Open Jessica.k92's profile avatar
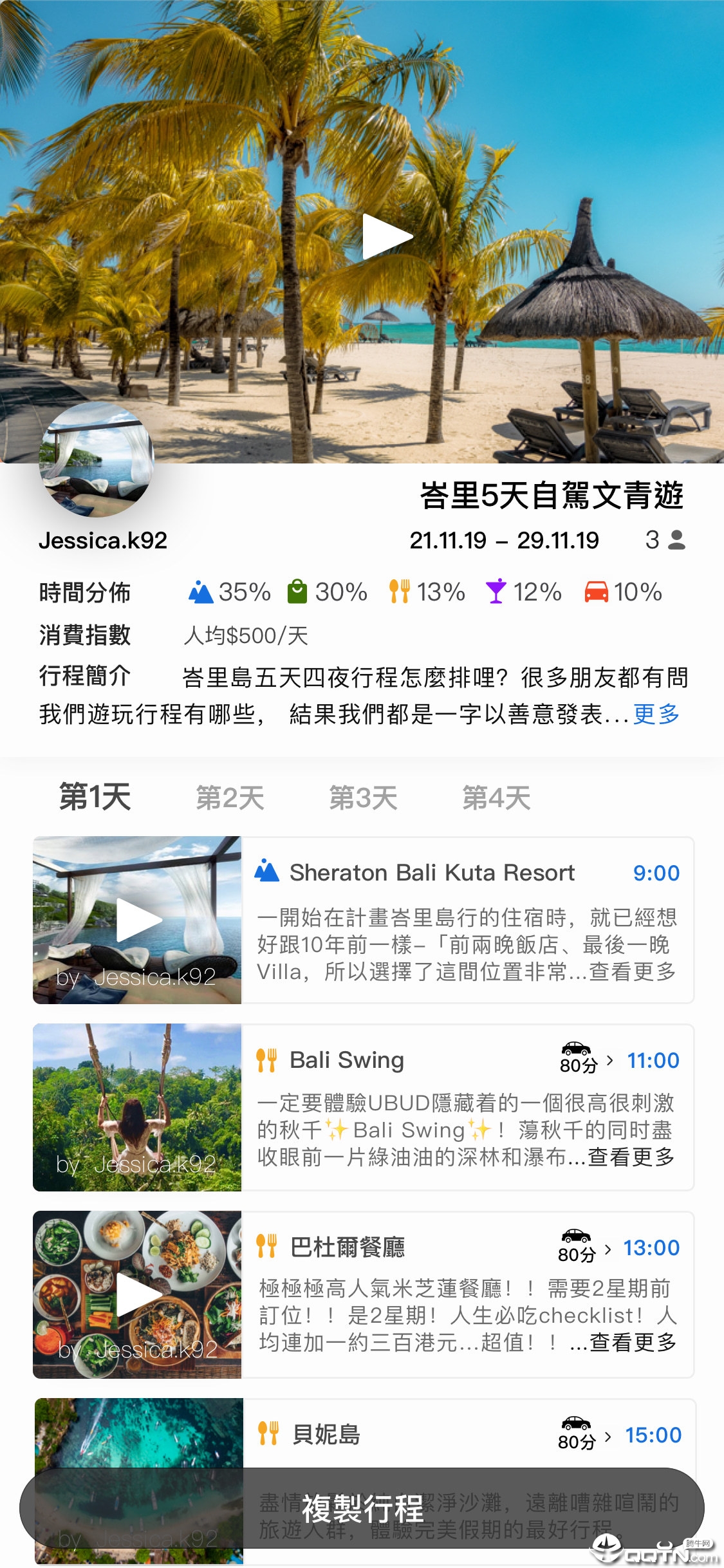Viewport: 724px width, 1568px height. 97,459
